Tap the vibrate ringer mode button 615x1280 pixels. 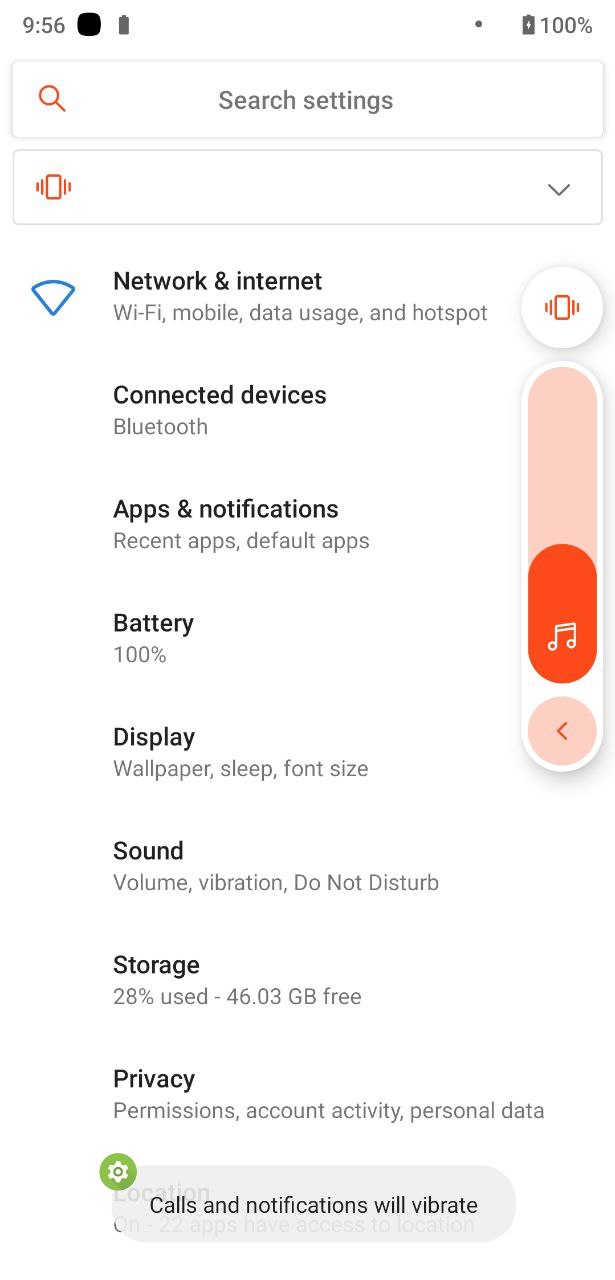click(562, 307)
